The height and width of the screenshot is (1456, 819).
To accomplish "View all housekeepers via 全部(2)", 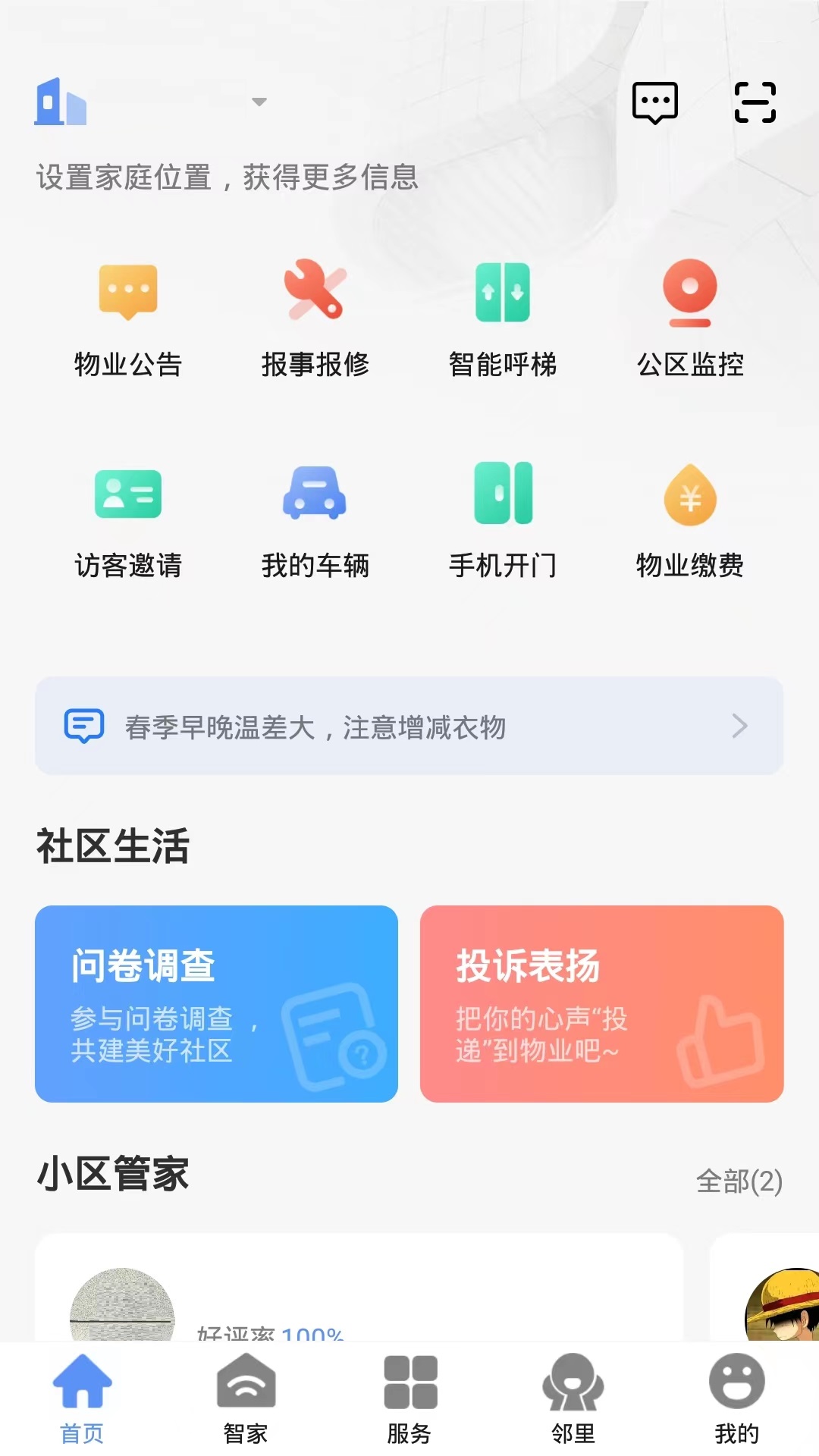I will pyautogui.click(x=739, y=1181).
